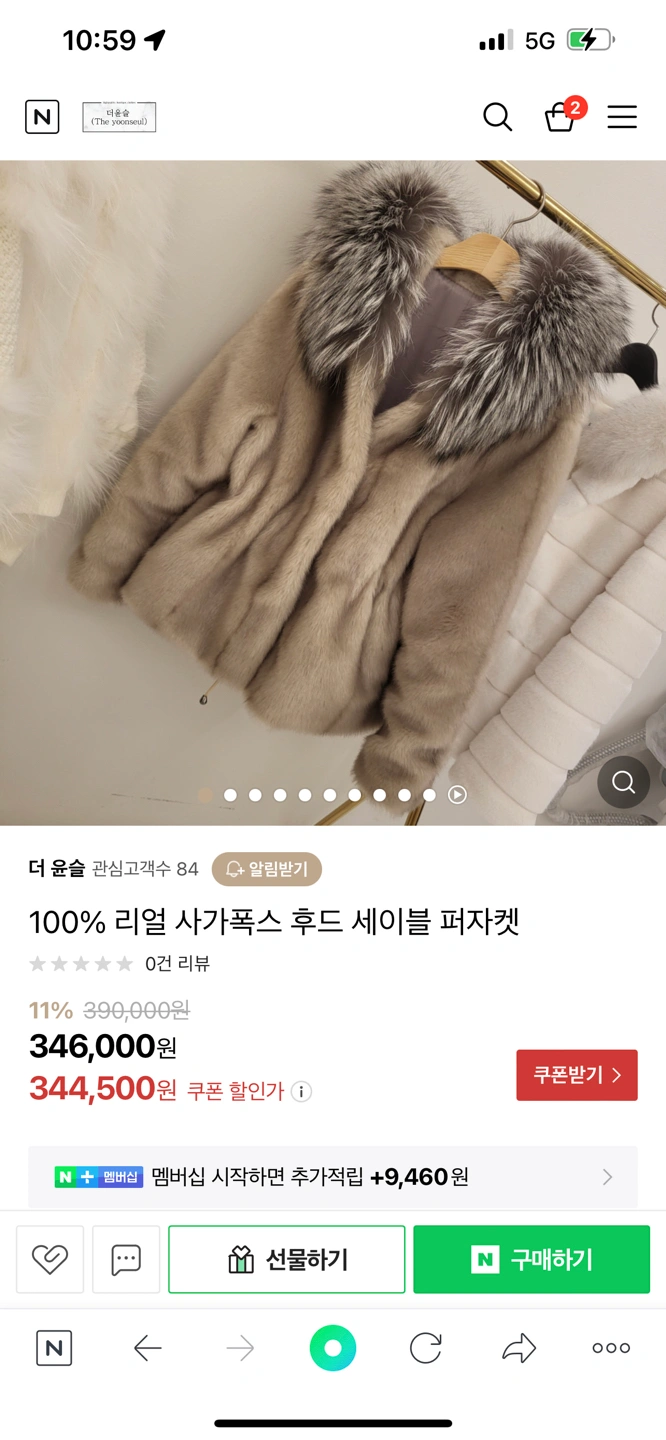Screen dimensions: 666x1440
Task: Open the shopping cart with 2 items
Action: [560, 117]
